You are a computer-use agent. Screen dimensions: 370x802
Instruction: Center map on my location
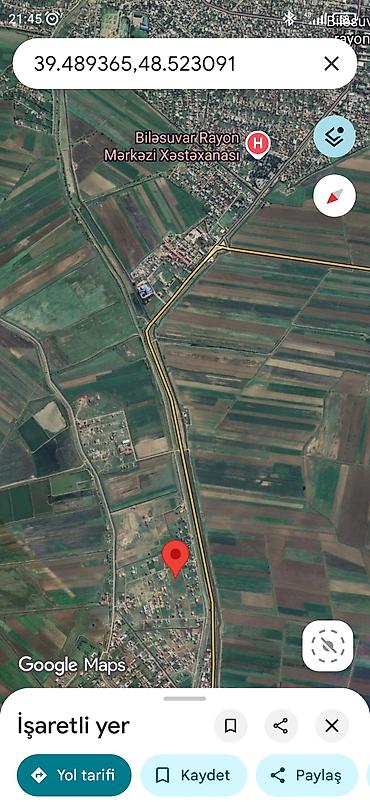pyautogui.click(x=328, y=646)
